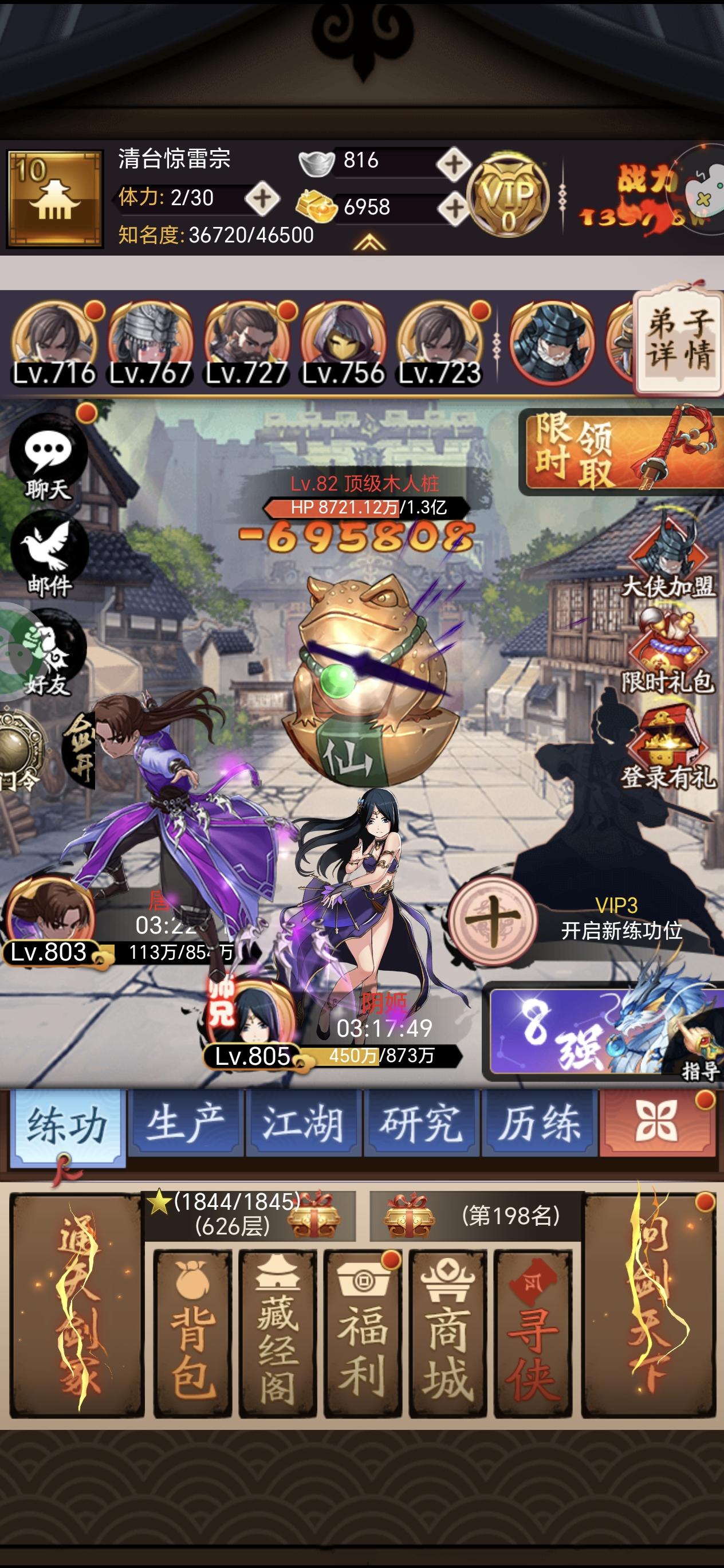Tap the plus to add 体力 stamina

(262, 199)
